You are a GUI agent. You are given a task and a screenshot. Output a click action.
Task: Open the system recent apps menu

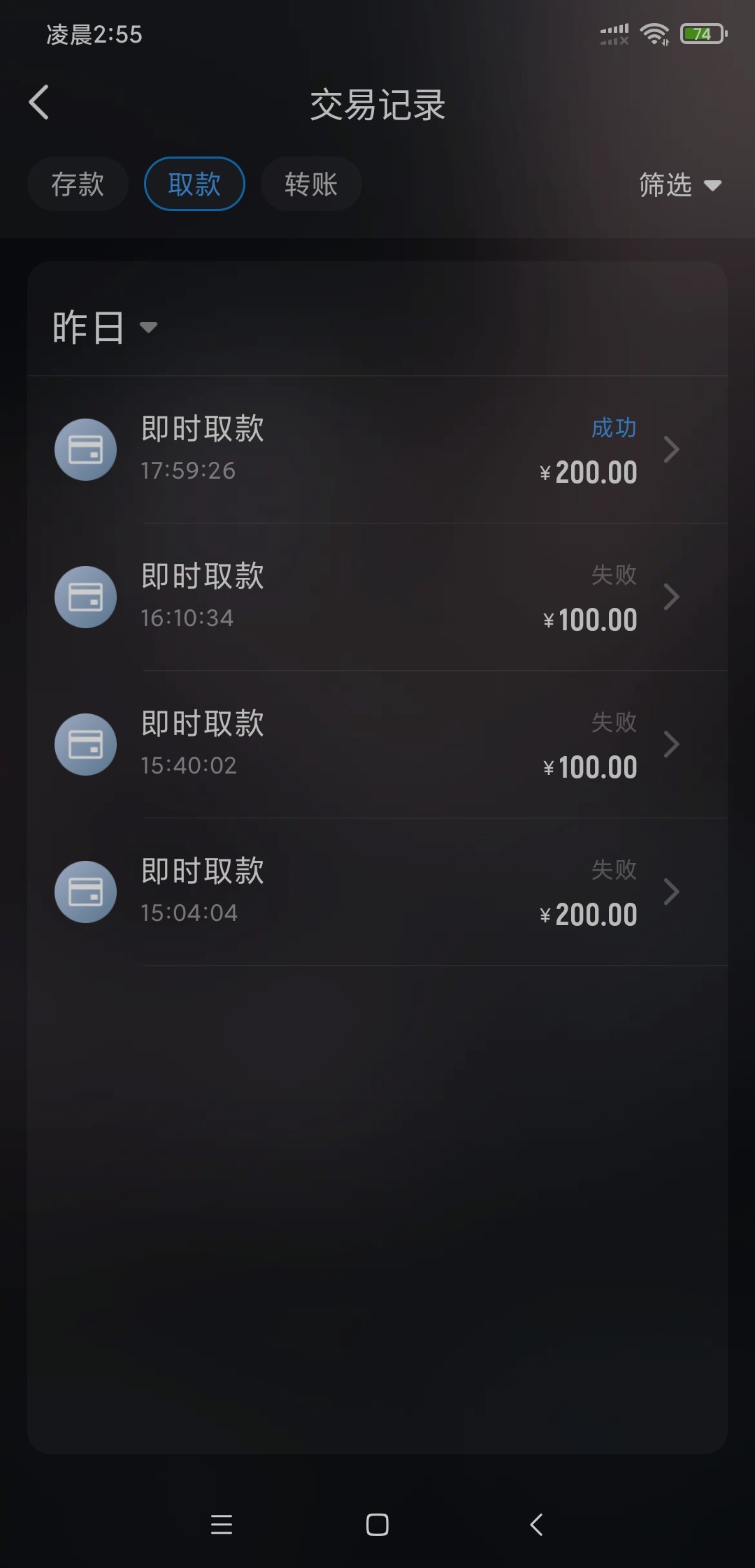tap(222, 1525)
